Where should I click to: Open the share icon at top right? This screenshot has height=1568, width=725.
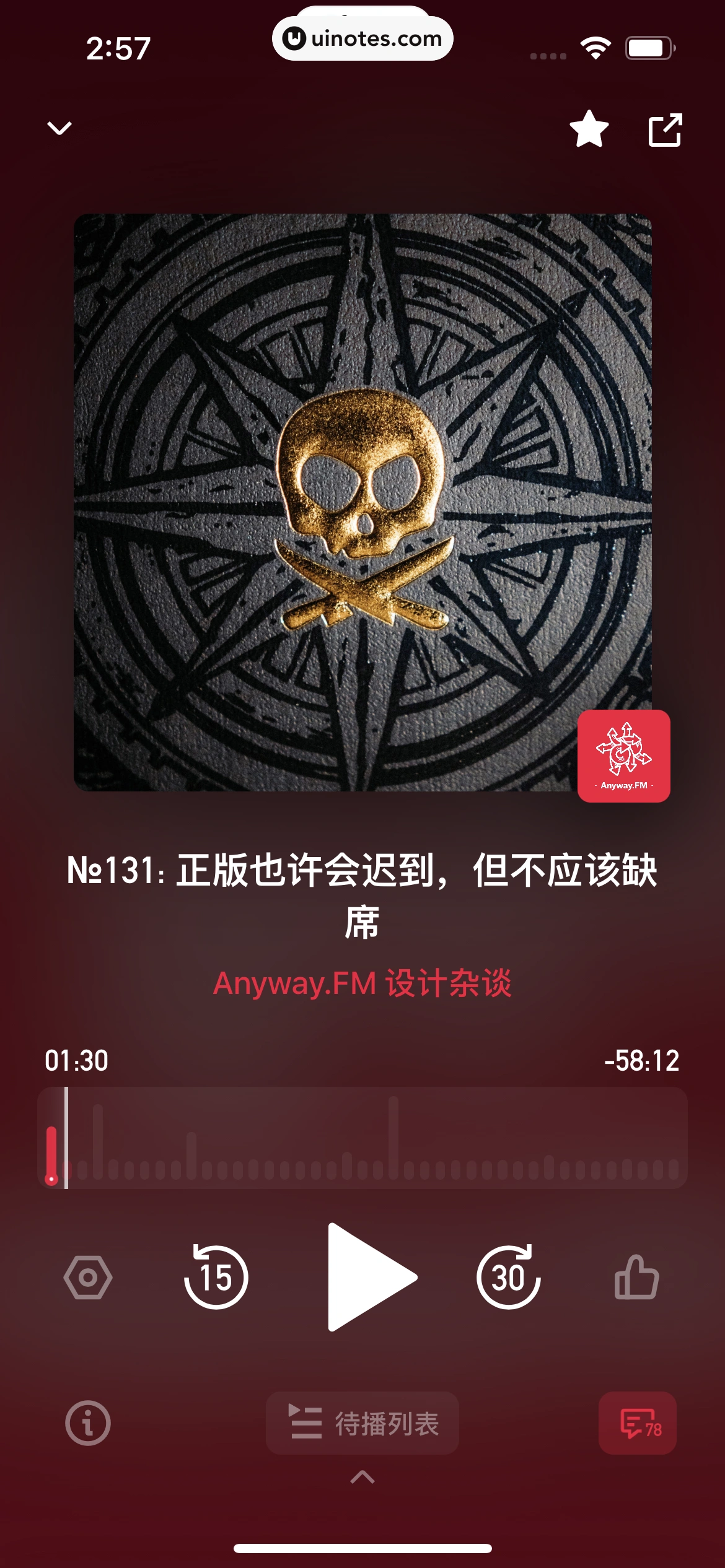tap(666, 131)
